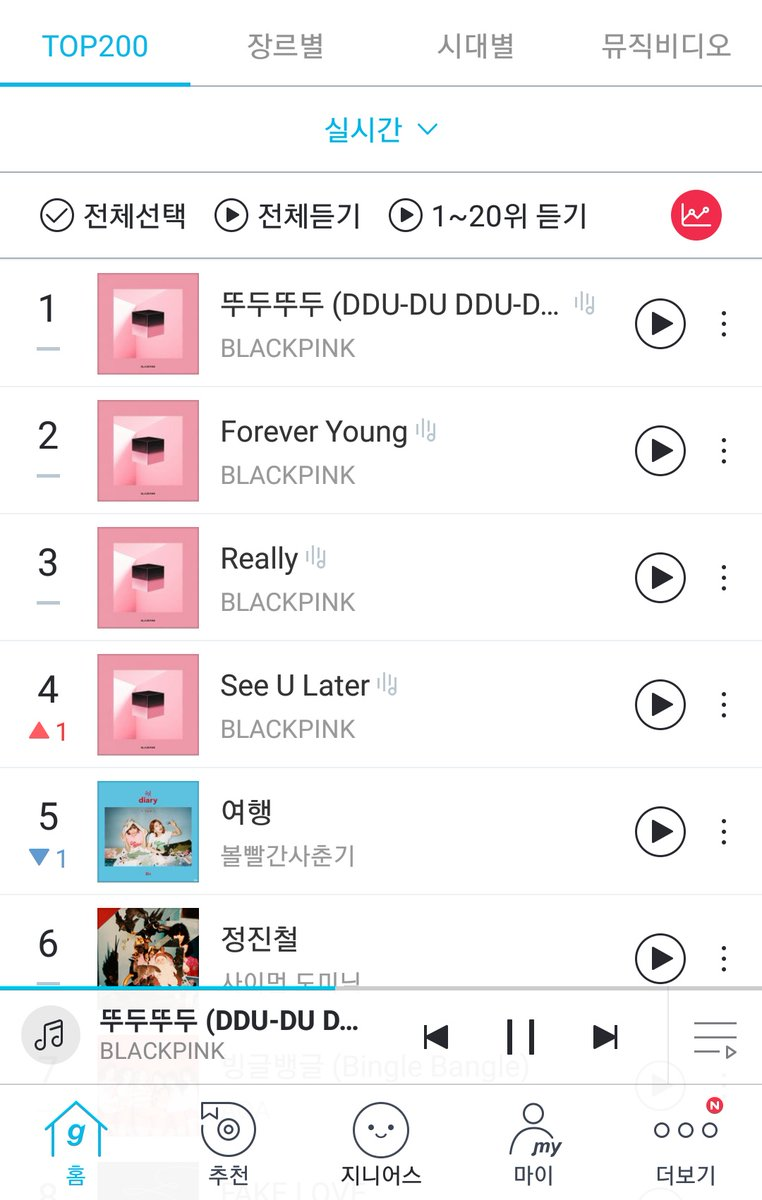The height and width of the screenshot is (1200, 762).
Task: Open more options for Really
Action: pyautogui.click(x=724, y=578)
